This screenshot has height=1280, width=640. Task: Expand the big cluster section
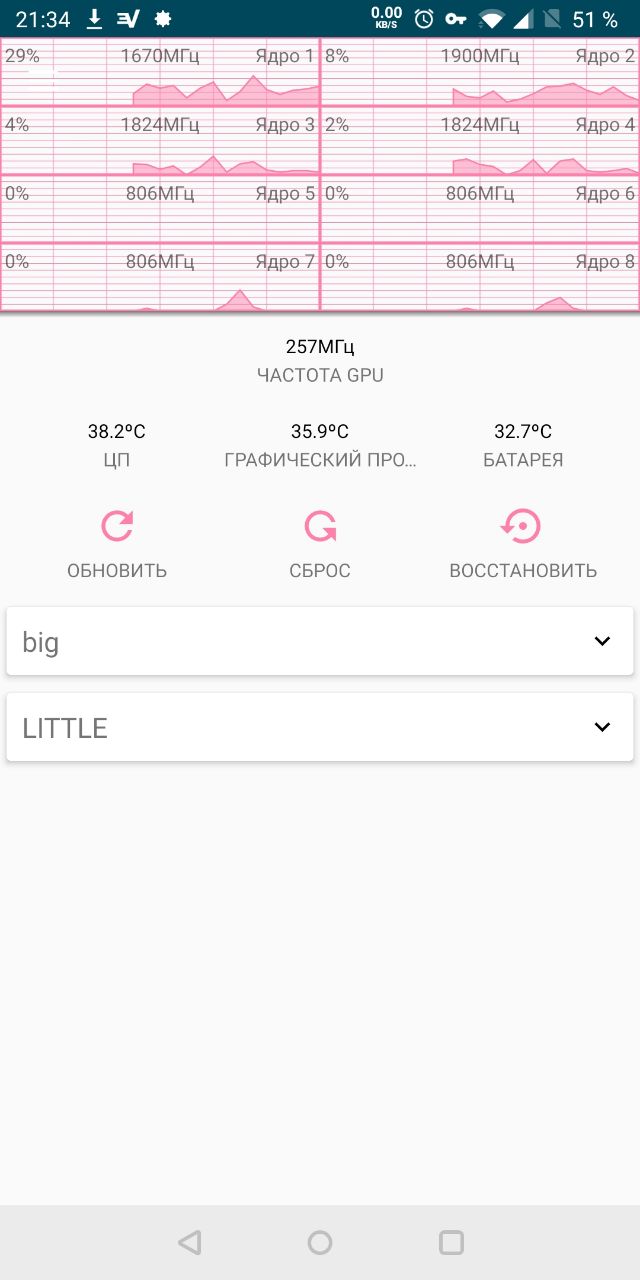click(320, 641)
